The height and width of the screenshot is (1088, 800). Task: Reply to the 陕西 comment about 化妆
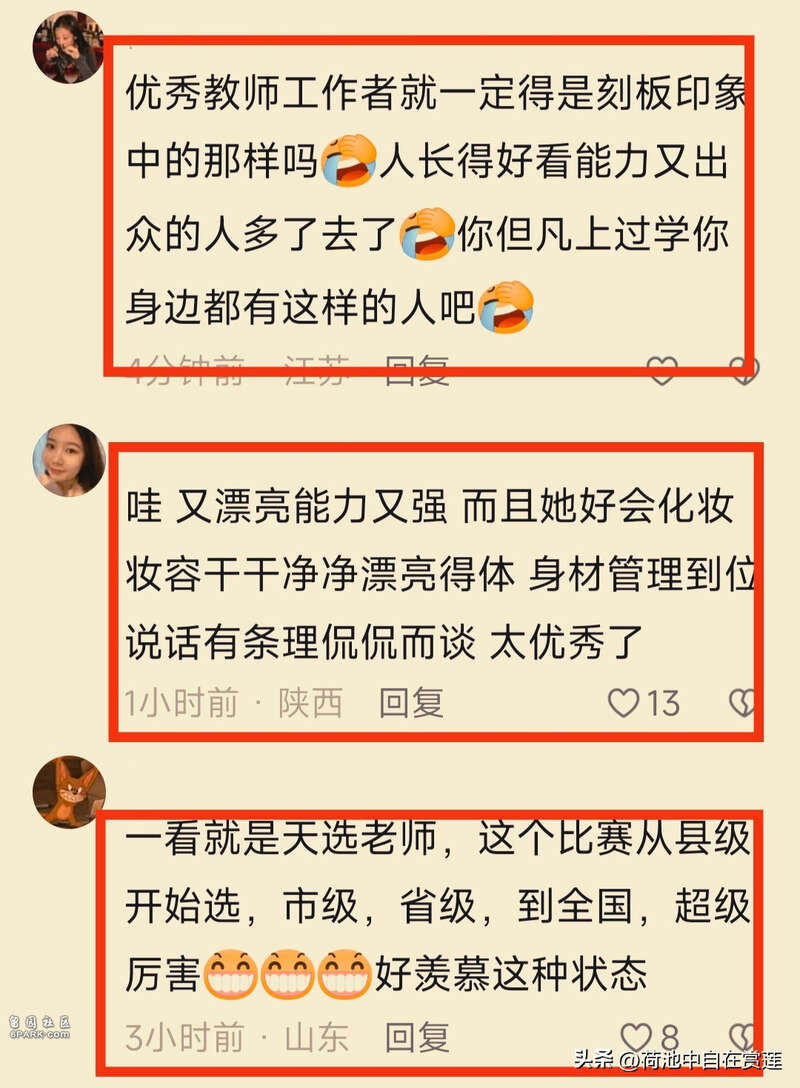[x=411, y=703]
